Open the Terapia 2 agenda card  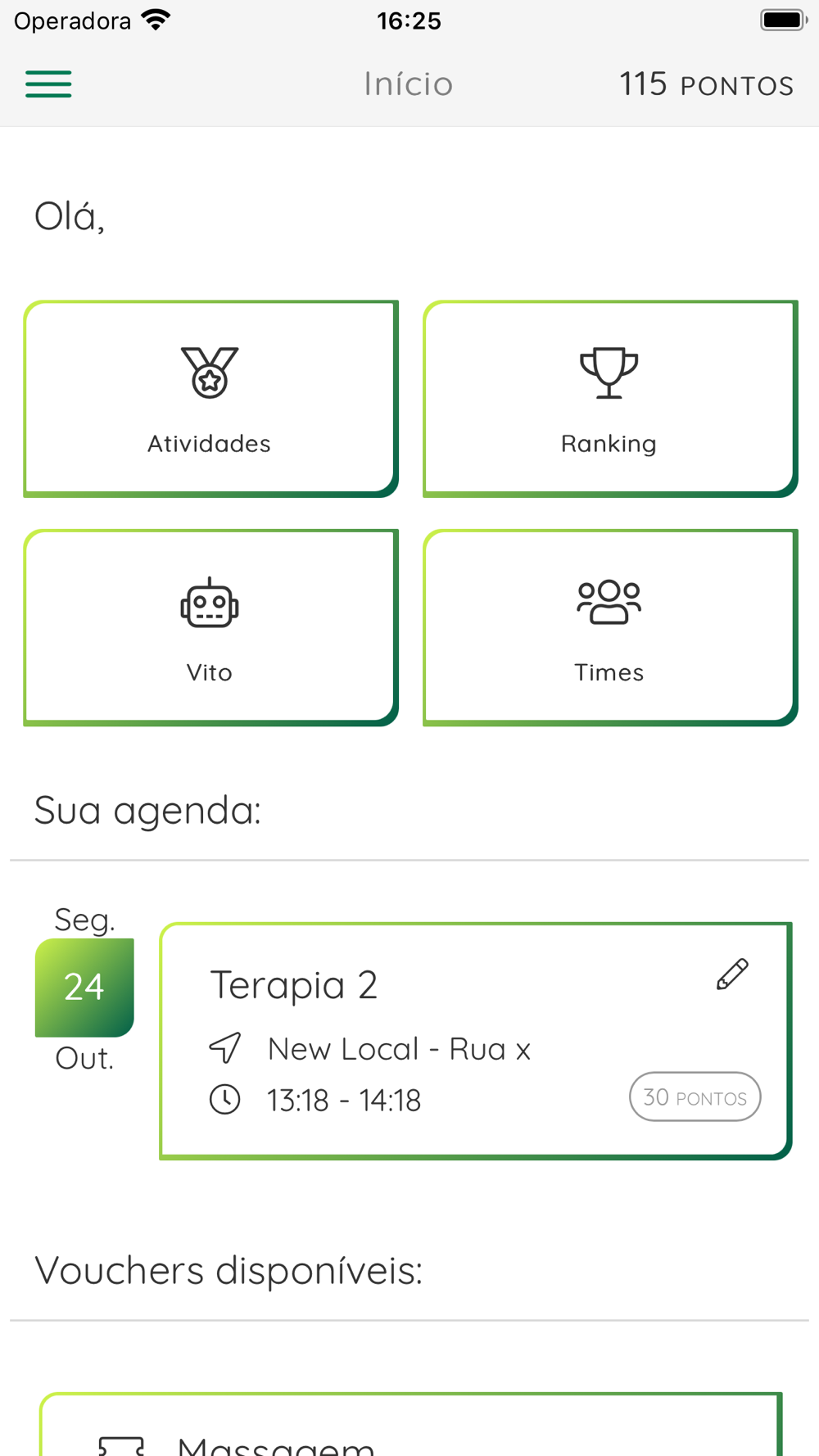[x=475, y=1041]
